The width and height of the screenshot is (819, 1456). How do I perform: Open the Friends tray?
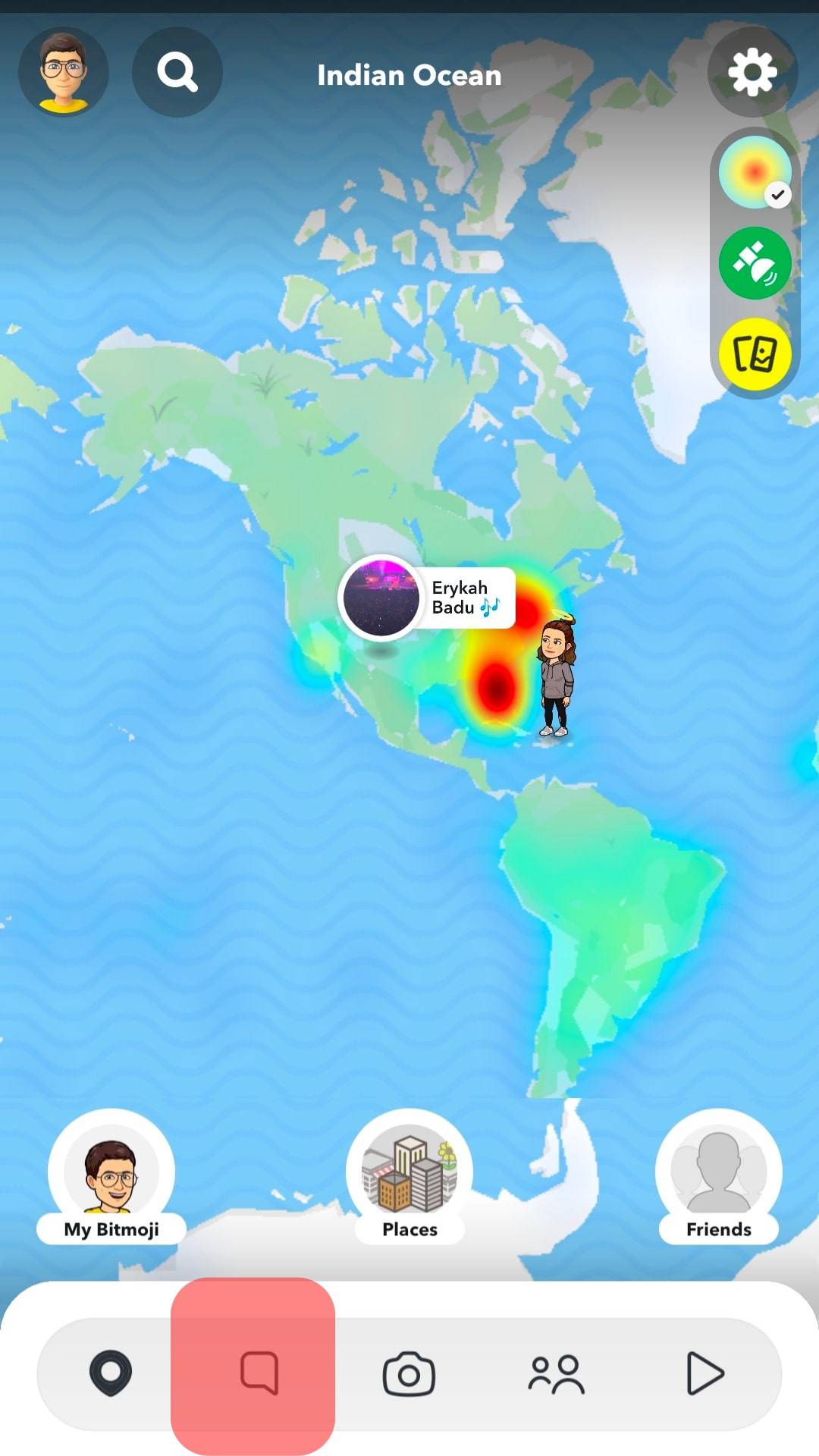pos(718,1175)
